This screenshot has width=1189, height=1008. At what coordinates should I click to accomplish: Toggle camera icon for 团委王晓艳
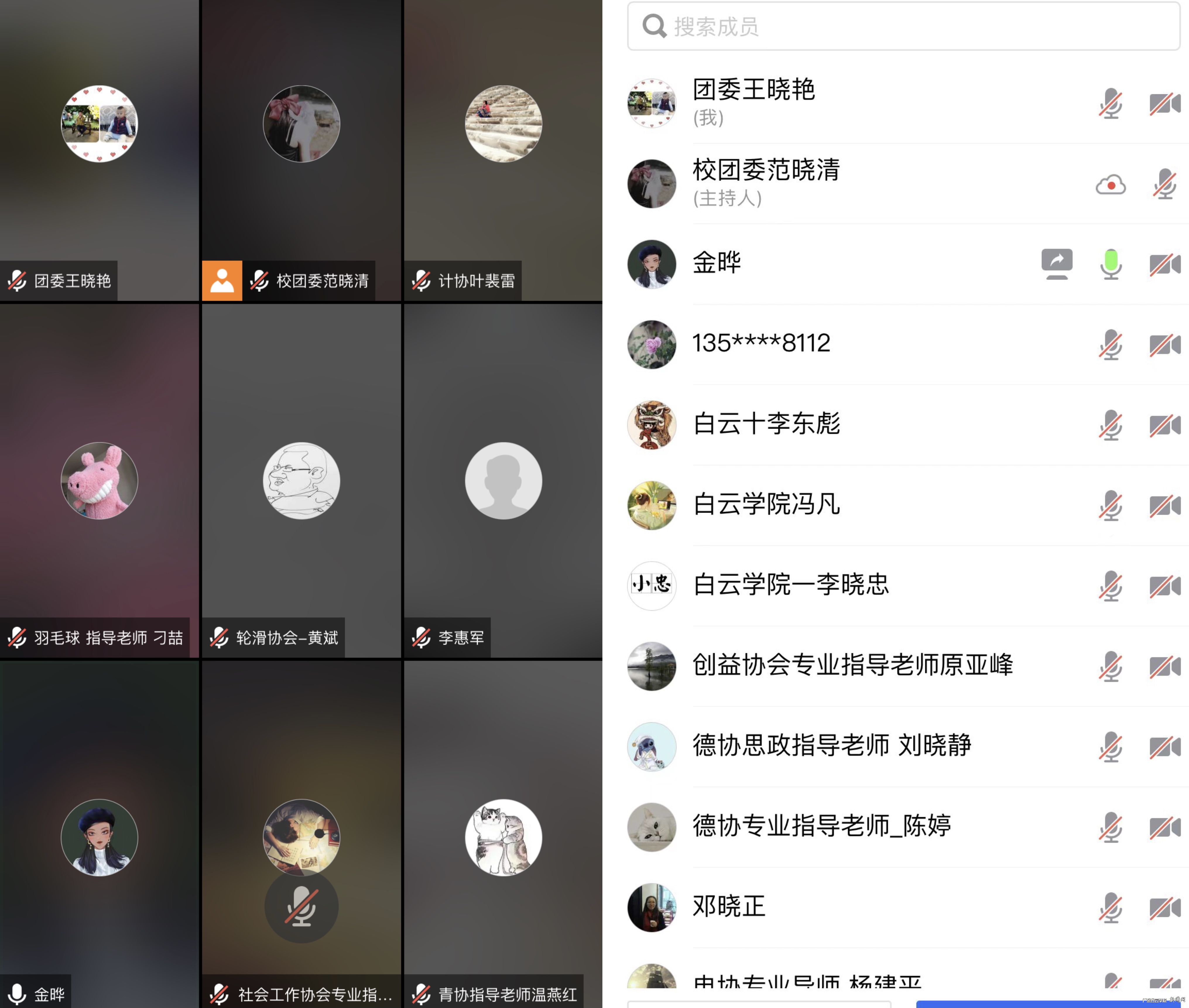click(1164, 104)
